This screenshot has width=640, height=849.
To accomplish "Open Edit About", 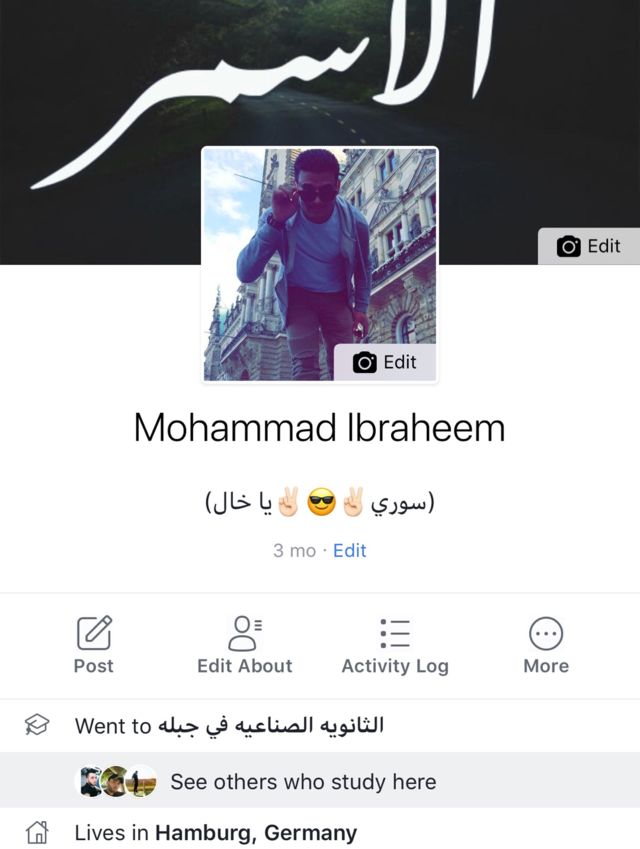I will tap(245, 645).
